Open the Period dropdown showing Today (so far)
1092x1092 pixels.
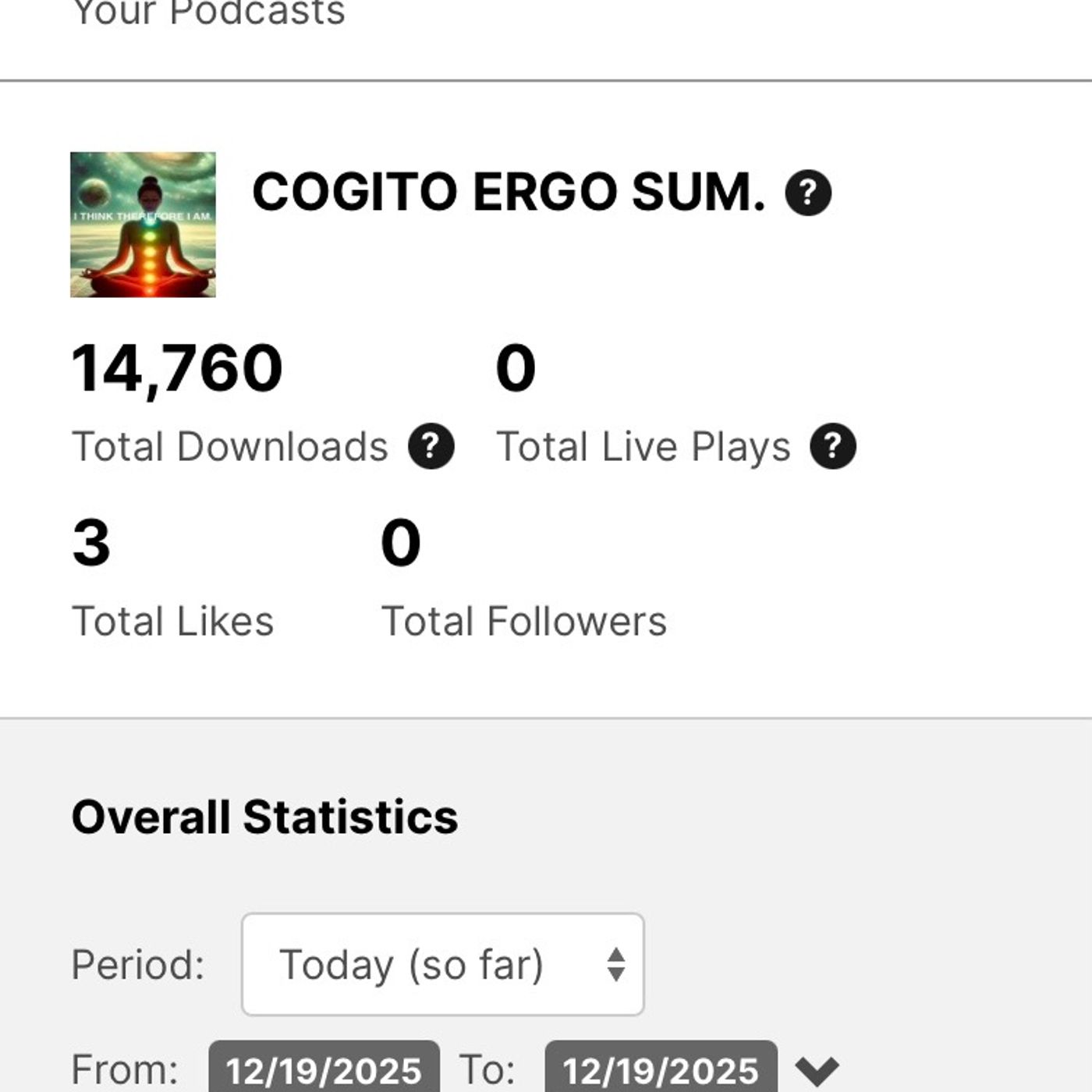(442, 964)
